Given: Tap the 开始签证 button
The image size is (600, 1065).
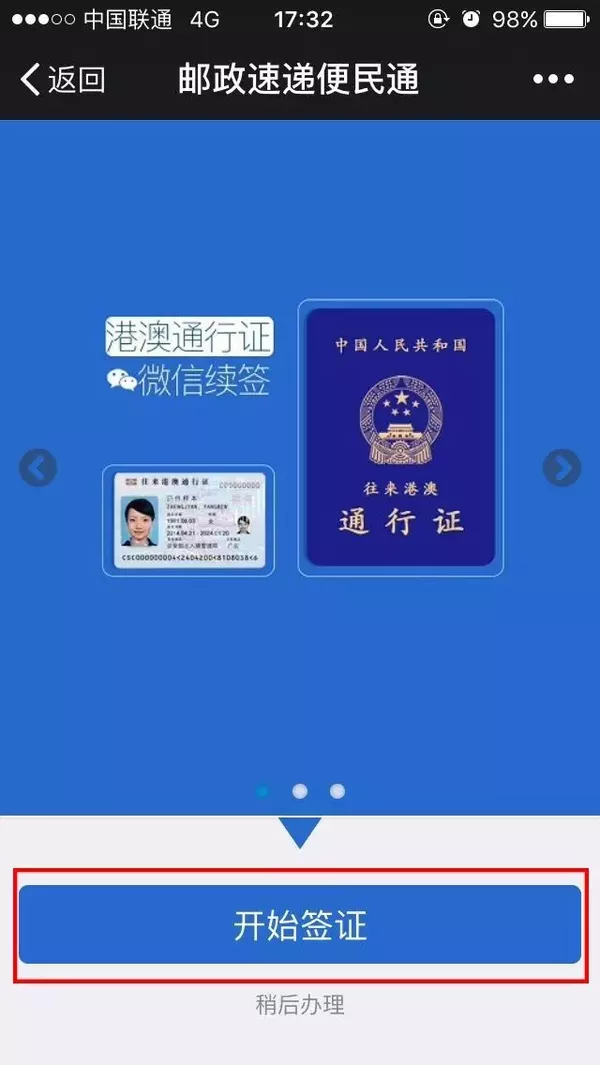Looking at the screenshot, I should click(300, 925).
